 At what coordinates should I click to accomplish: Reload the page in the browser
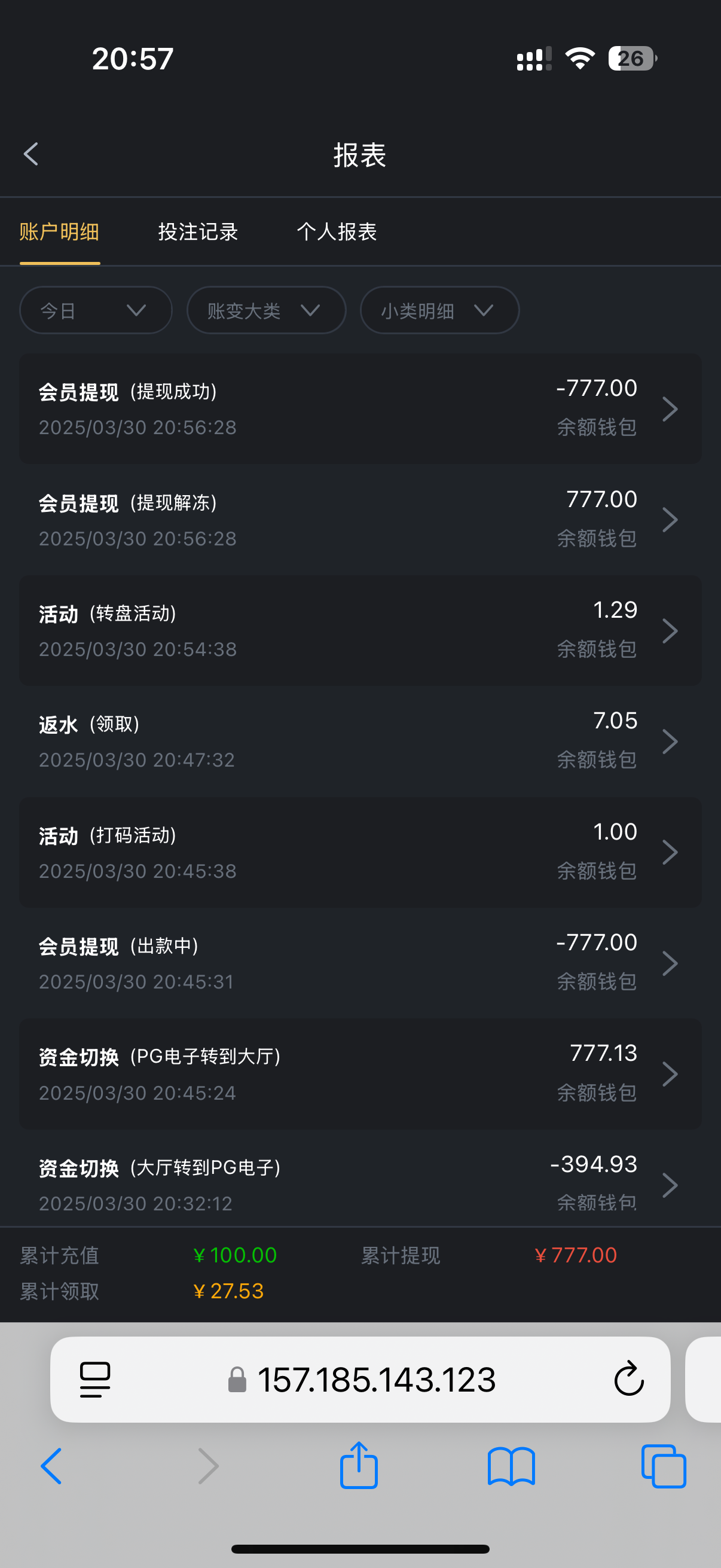[628, 1378]
